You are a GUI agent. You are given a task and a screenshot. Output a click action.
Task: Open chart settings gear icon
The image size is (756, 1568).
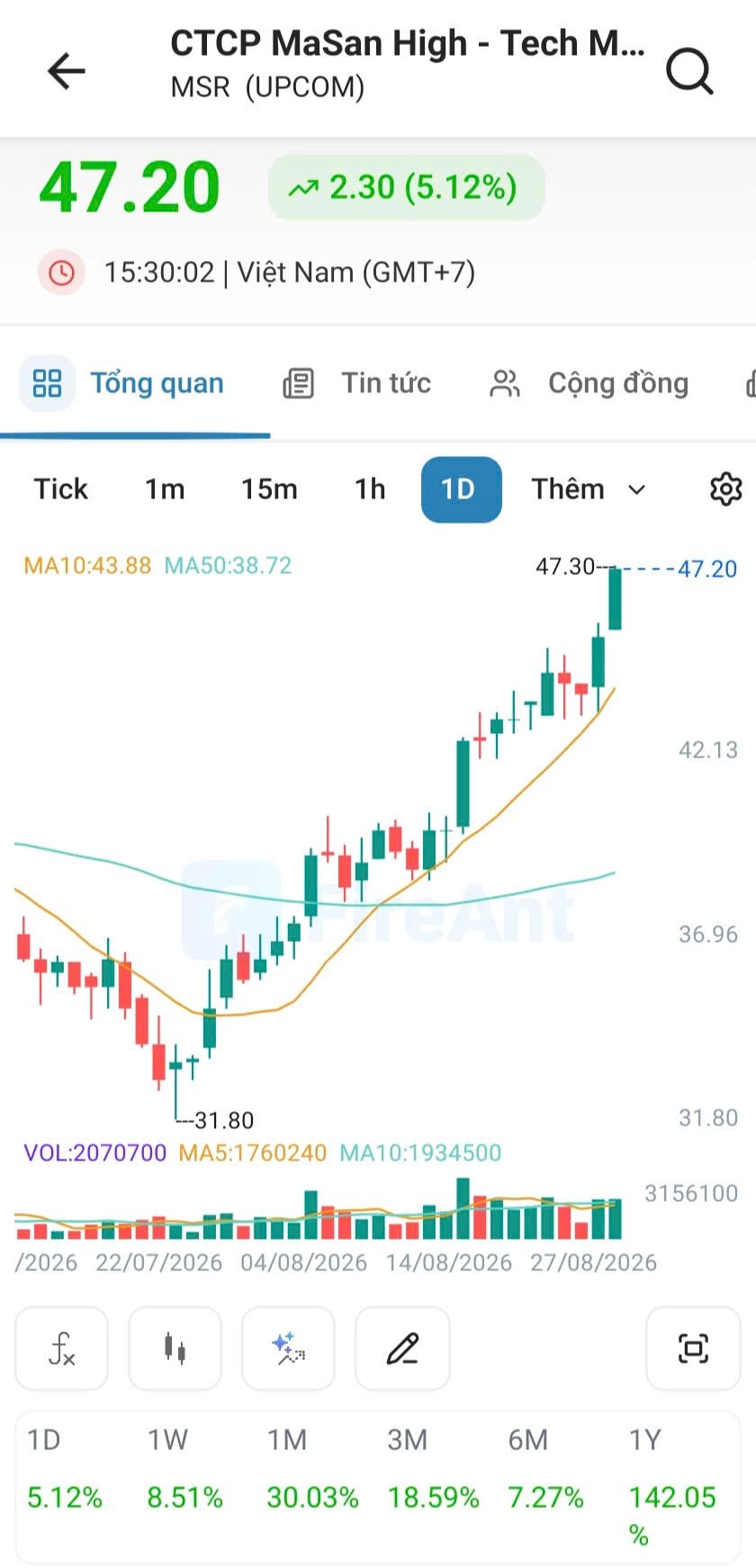725,489
